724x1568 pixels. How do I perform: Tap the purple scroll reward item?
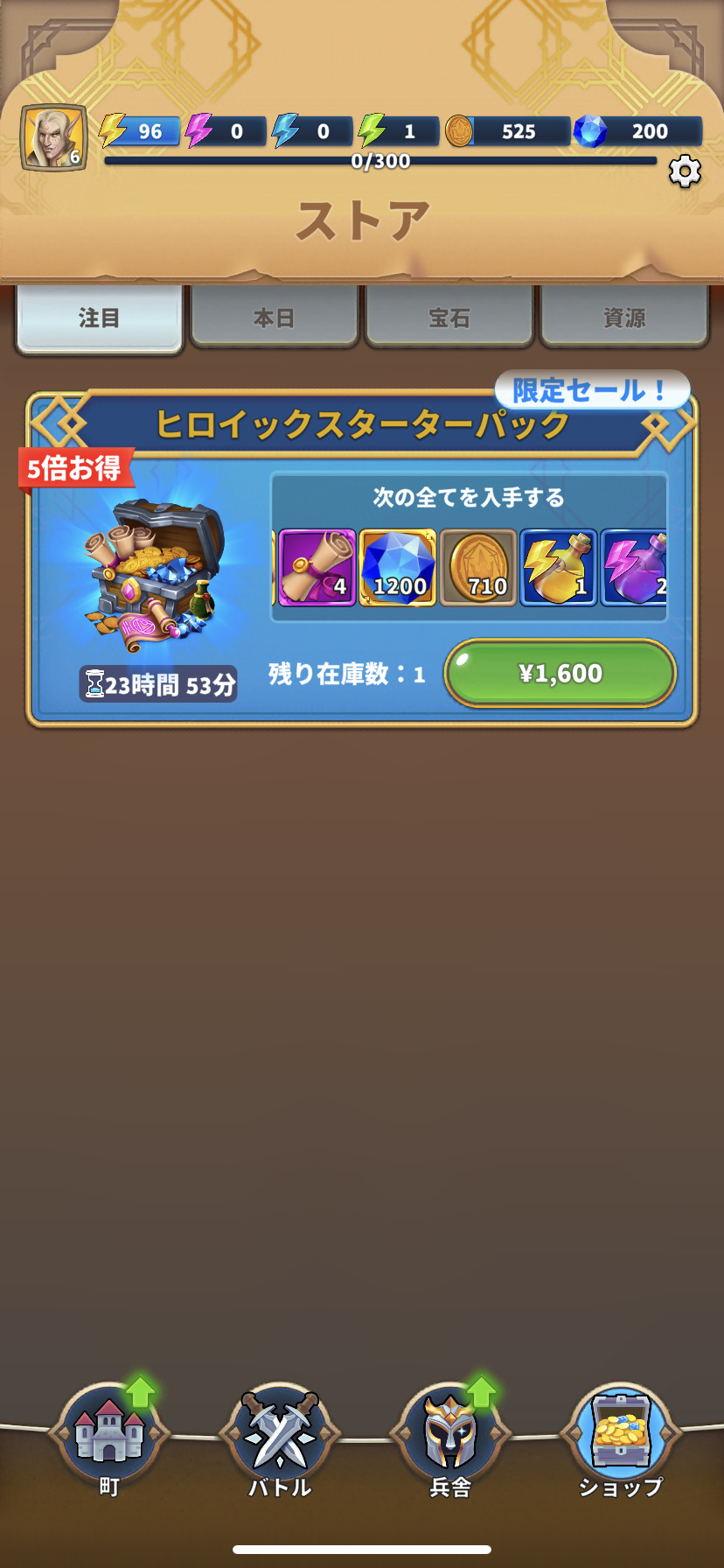[x=317, y=568]
